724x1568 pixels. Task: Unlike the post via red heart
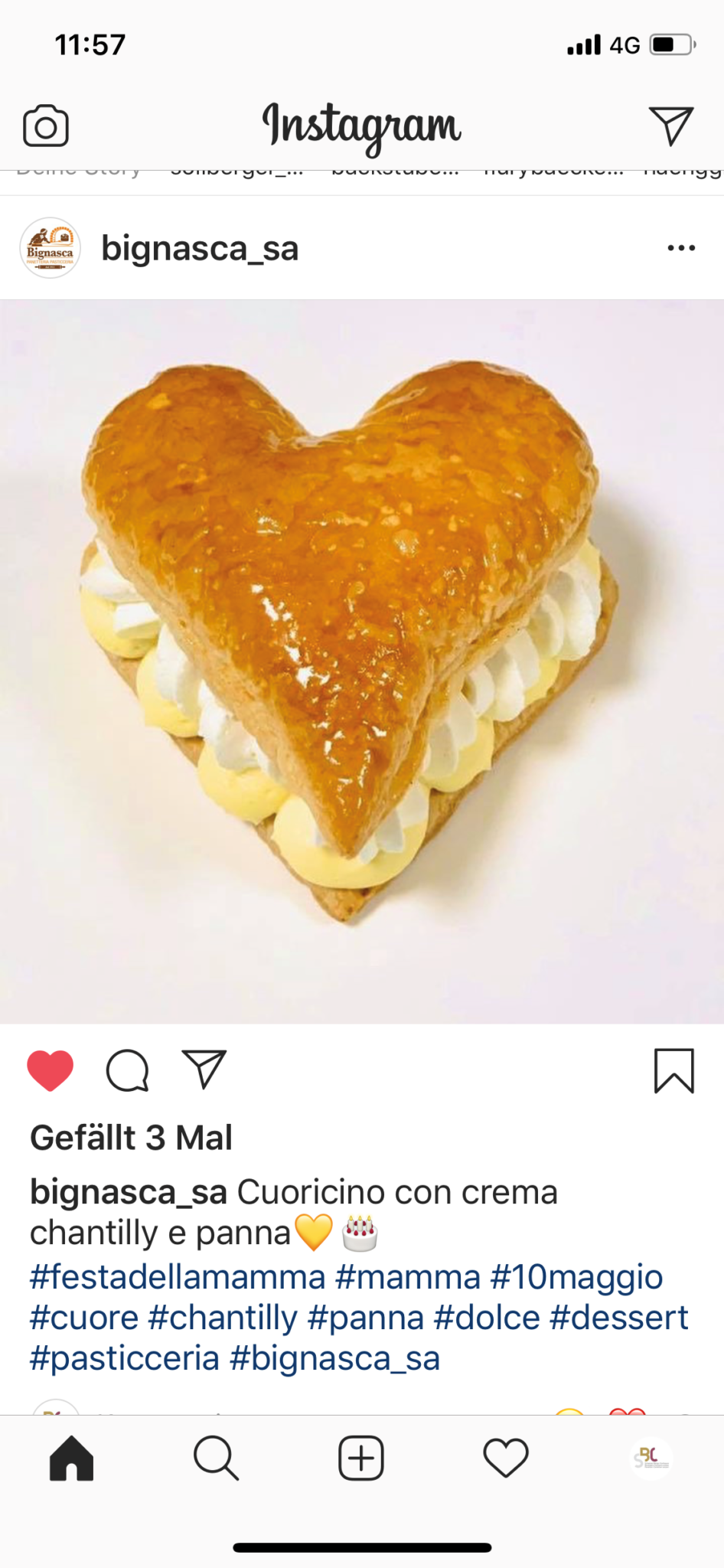(51, 1070)
